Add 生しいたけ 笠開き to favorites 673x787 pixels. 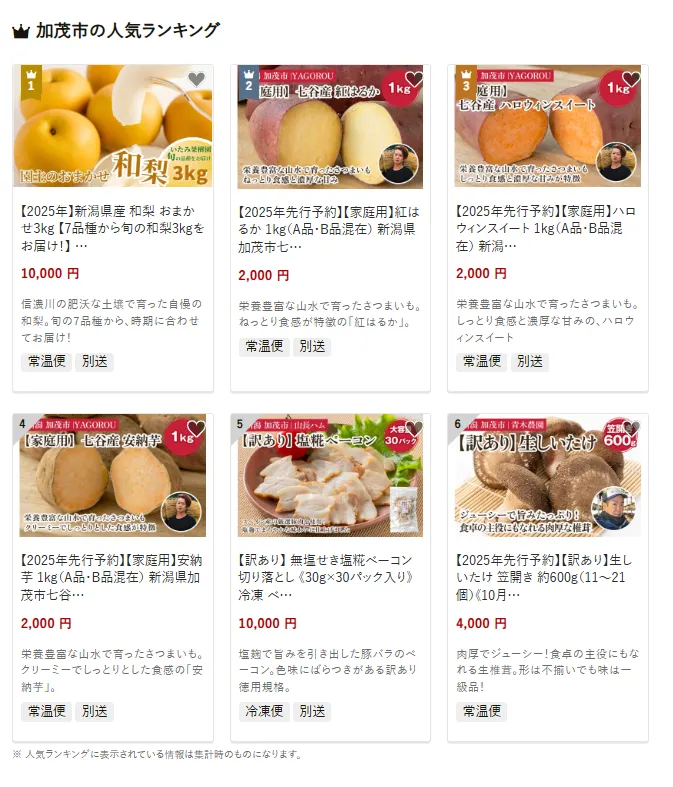pyautogui.click(x=631, y=428)
